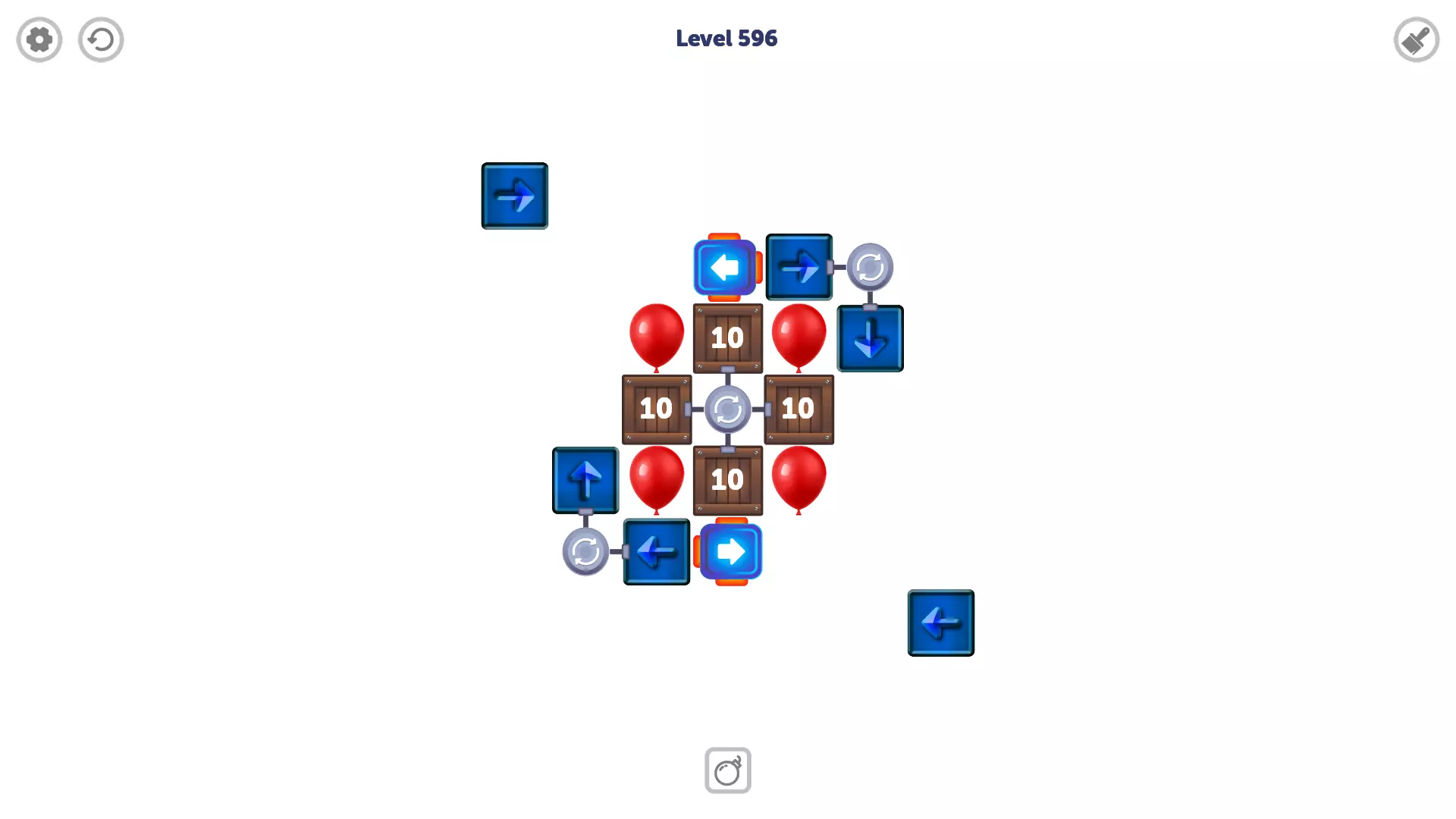Tap the right-arrow block beside the rotator
This screenshot has height=819, width=1456.
click(x=799, y=267)
